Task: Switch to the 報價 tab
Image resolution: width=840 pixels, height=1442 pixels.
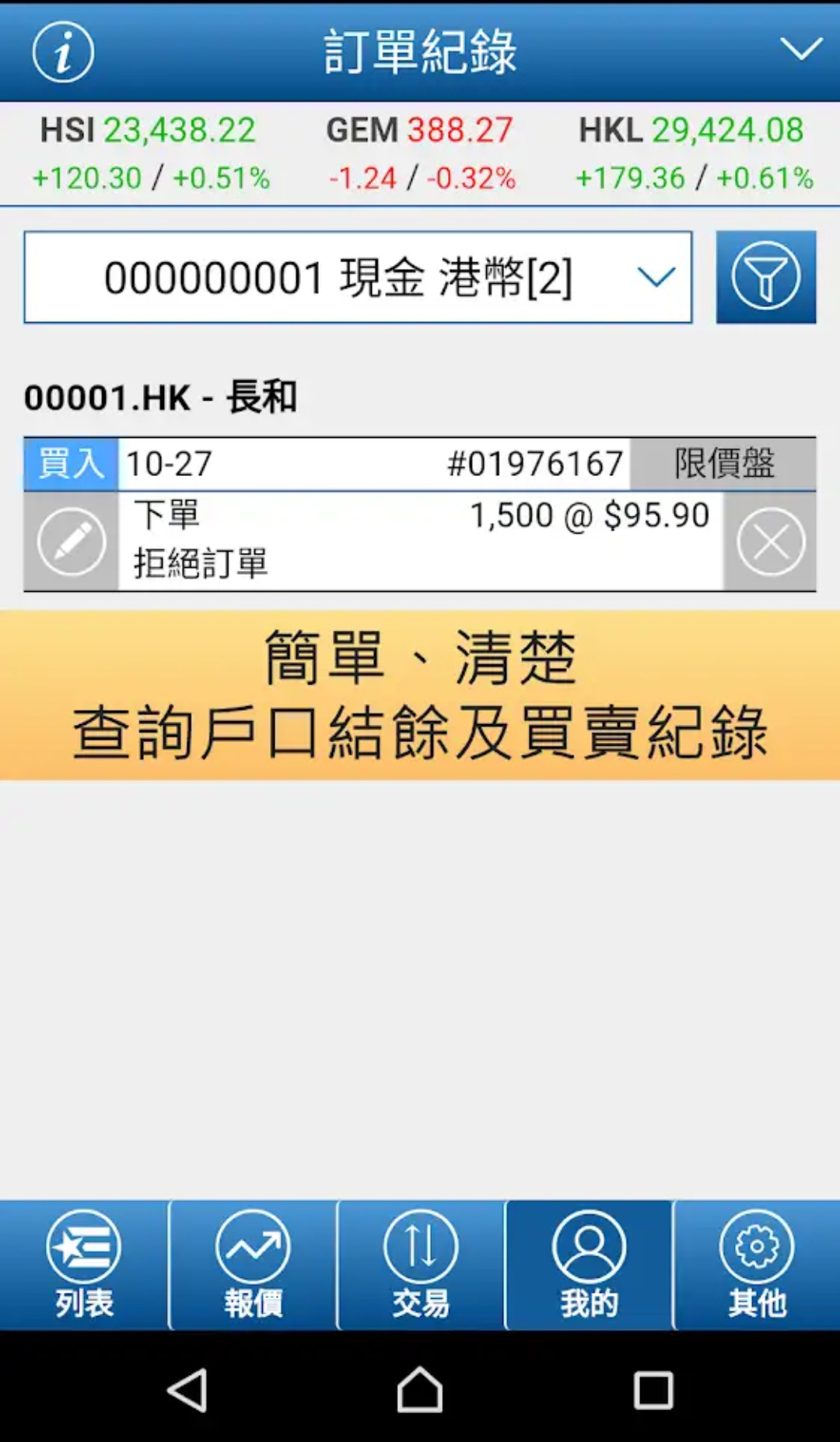Action: (253, 1265)
